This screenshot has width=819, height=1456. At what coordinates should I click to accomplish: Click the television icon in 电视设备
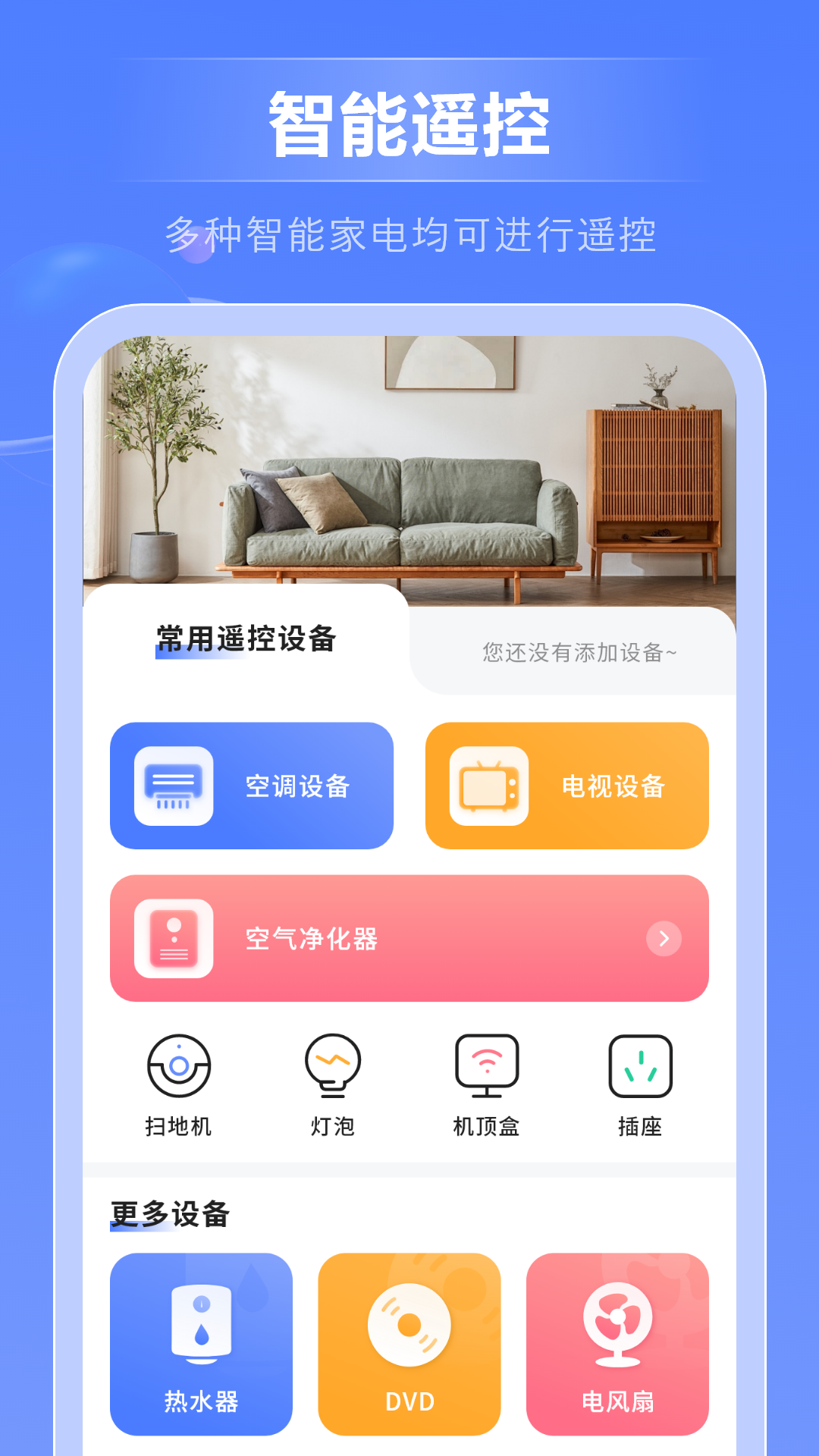[488, 783]
